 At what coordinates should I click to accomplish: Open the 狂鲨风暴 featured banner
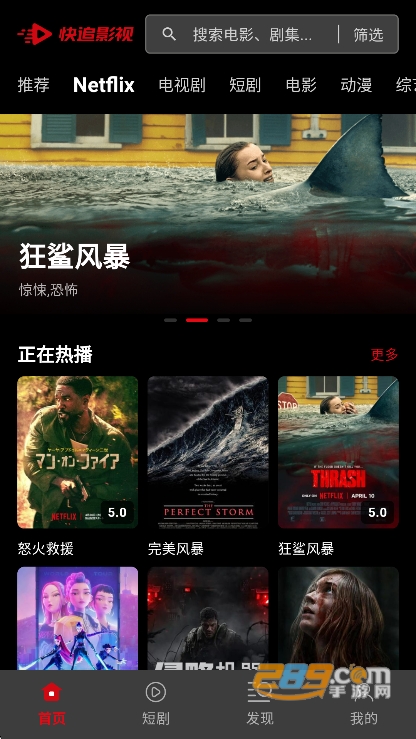tap(208, 213)
